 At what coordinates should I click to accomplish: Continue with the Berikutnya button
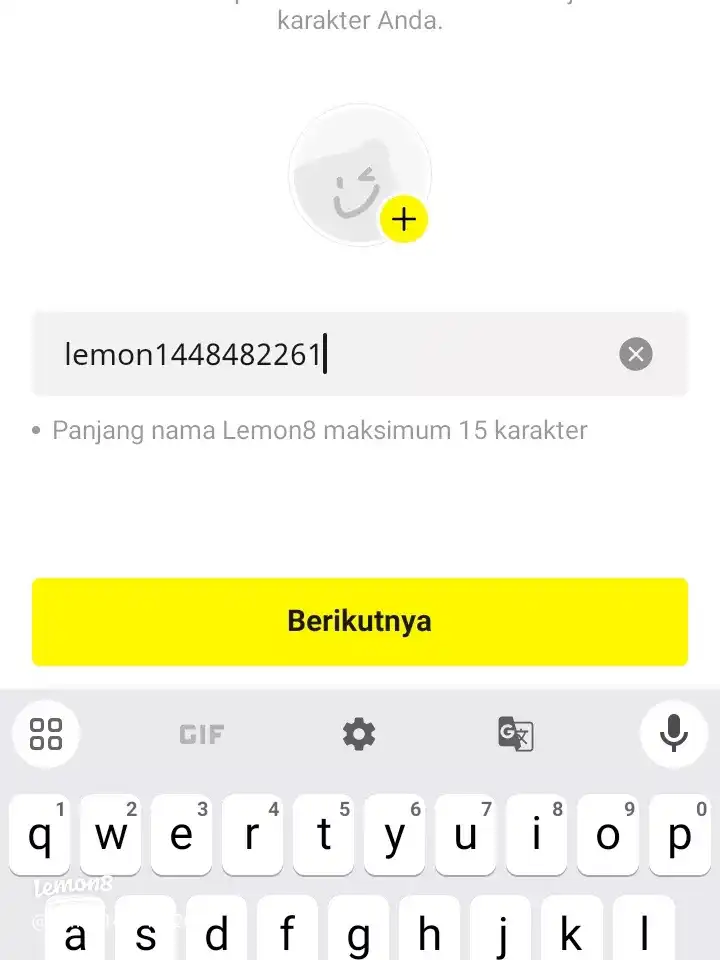pos(360,621)
